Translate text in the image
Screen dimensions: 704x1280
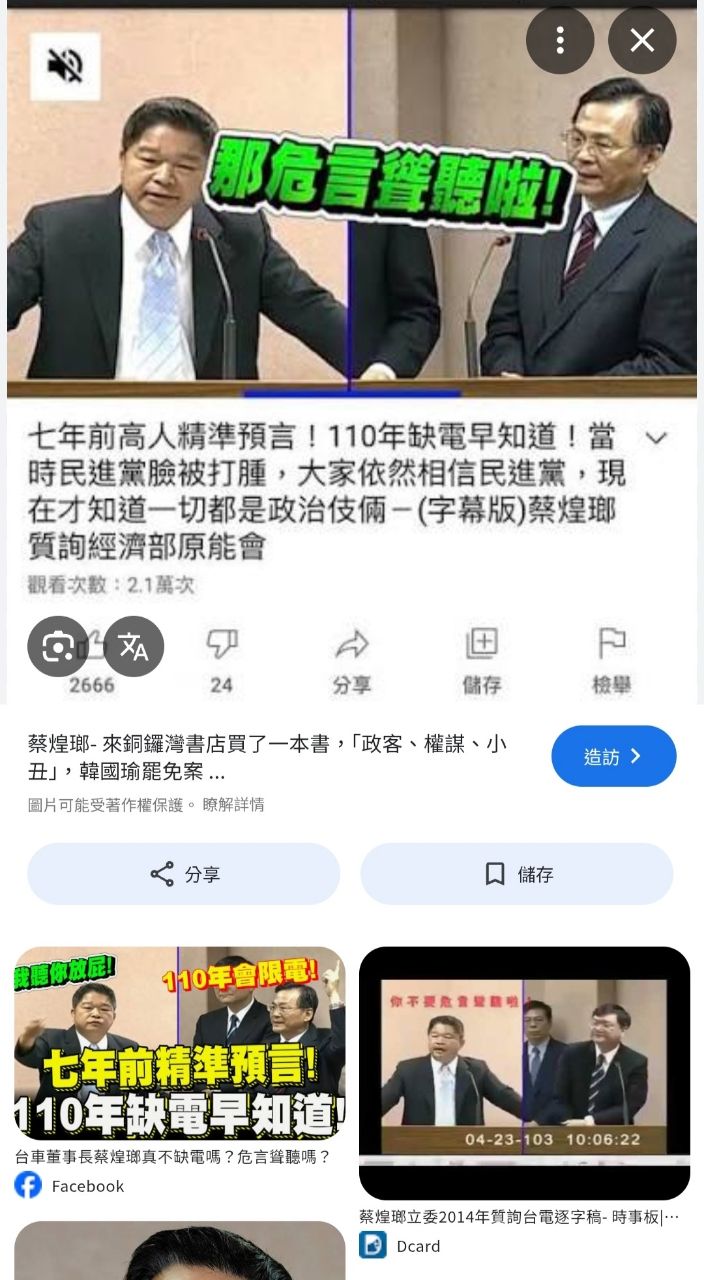point(134,647)
